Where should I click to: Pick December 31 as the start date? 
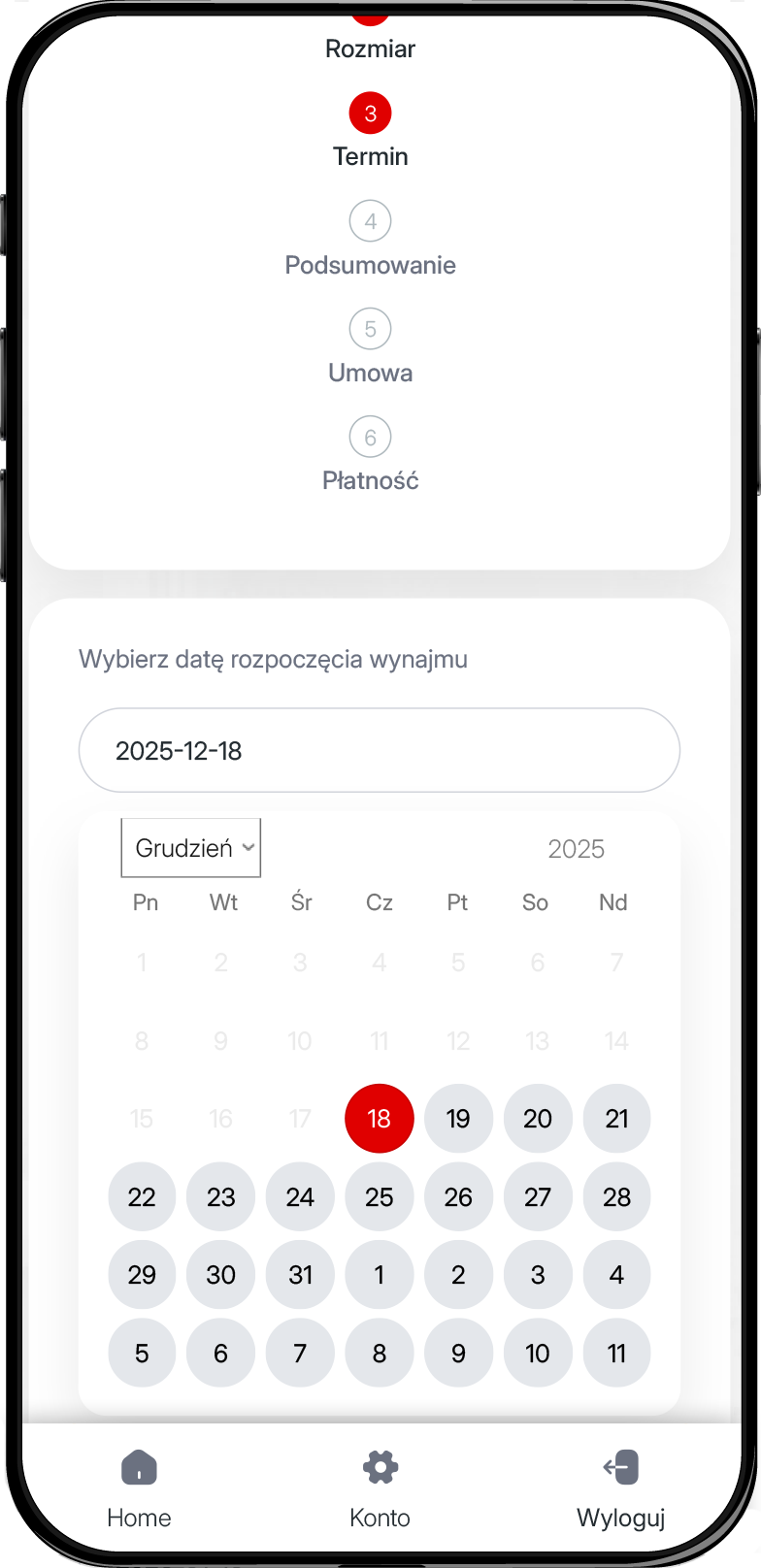[x=300, y=1275]
